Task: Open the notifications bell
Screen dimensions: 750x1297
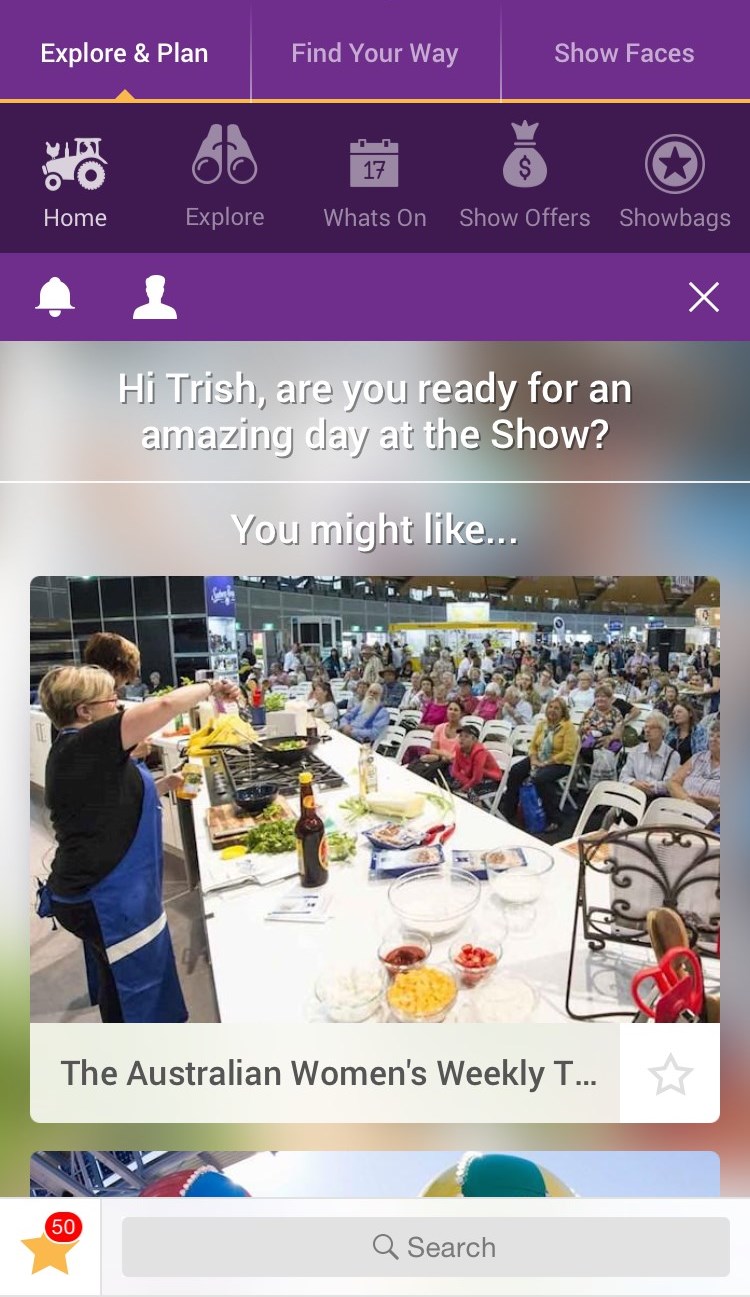Action: point(55,297)
